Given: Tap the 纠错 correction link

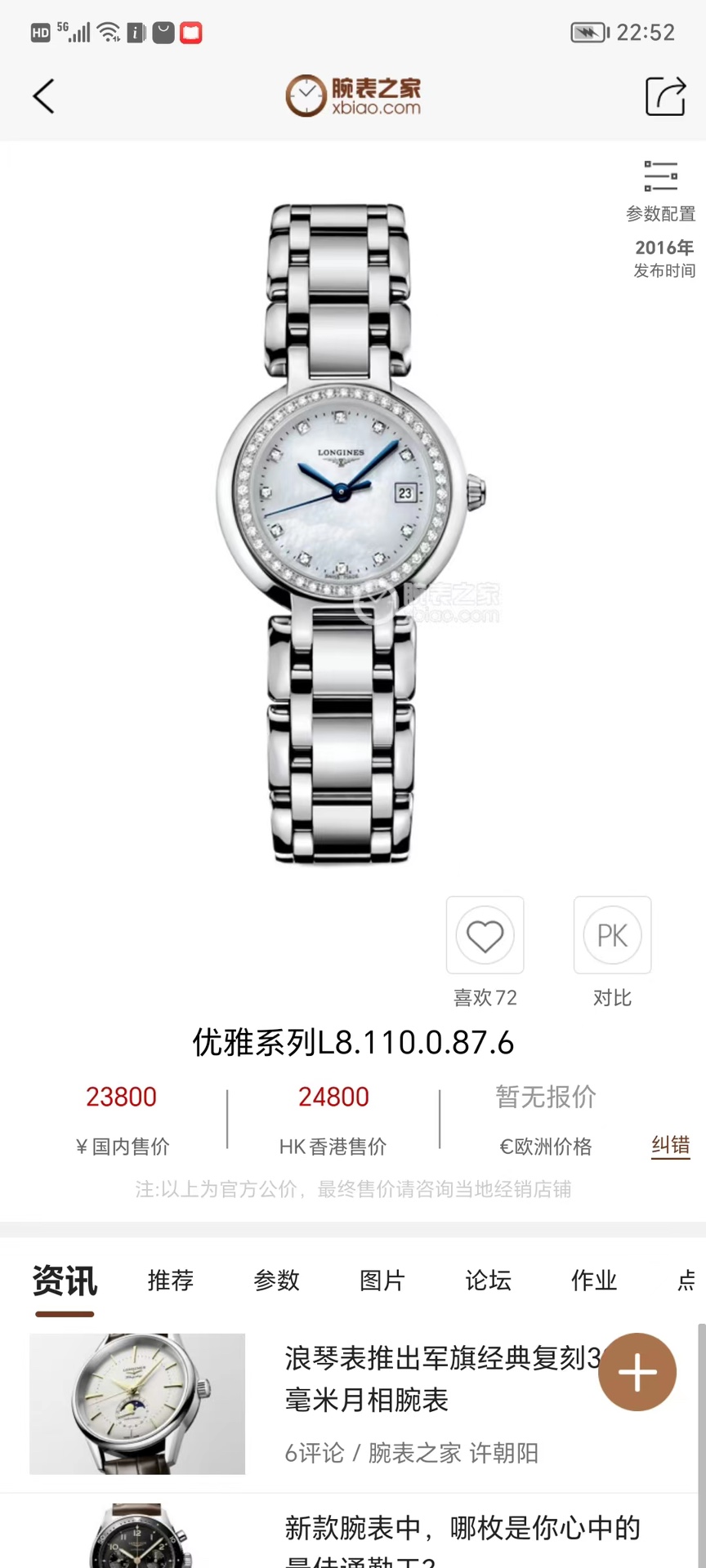Looking at the screenshot, I should click(x=671, y=1145).
